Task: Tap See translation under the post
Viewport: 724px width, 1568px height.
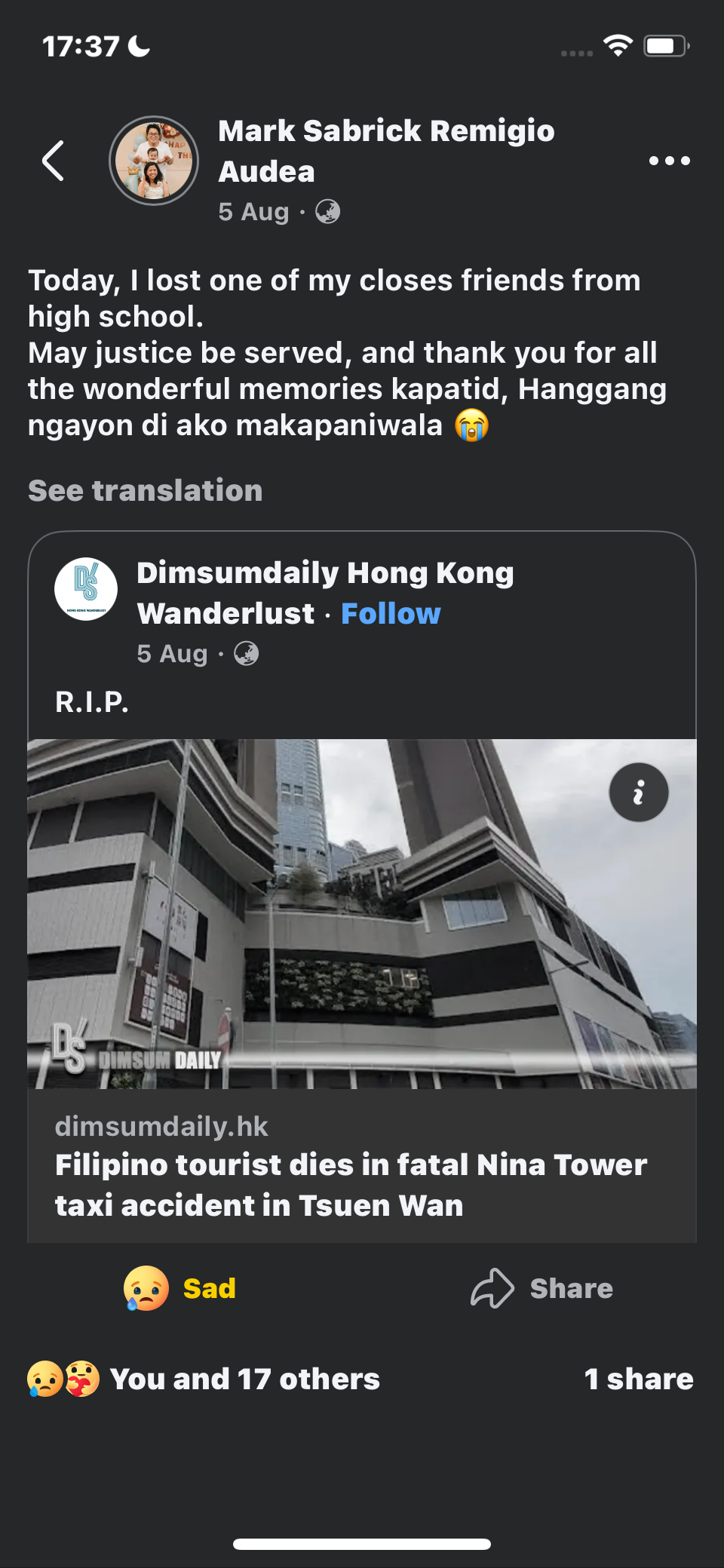Action: coord(146,490)
